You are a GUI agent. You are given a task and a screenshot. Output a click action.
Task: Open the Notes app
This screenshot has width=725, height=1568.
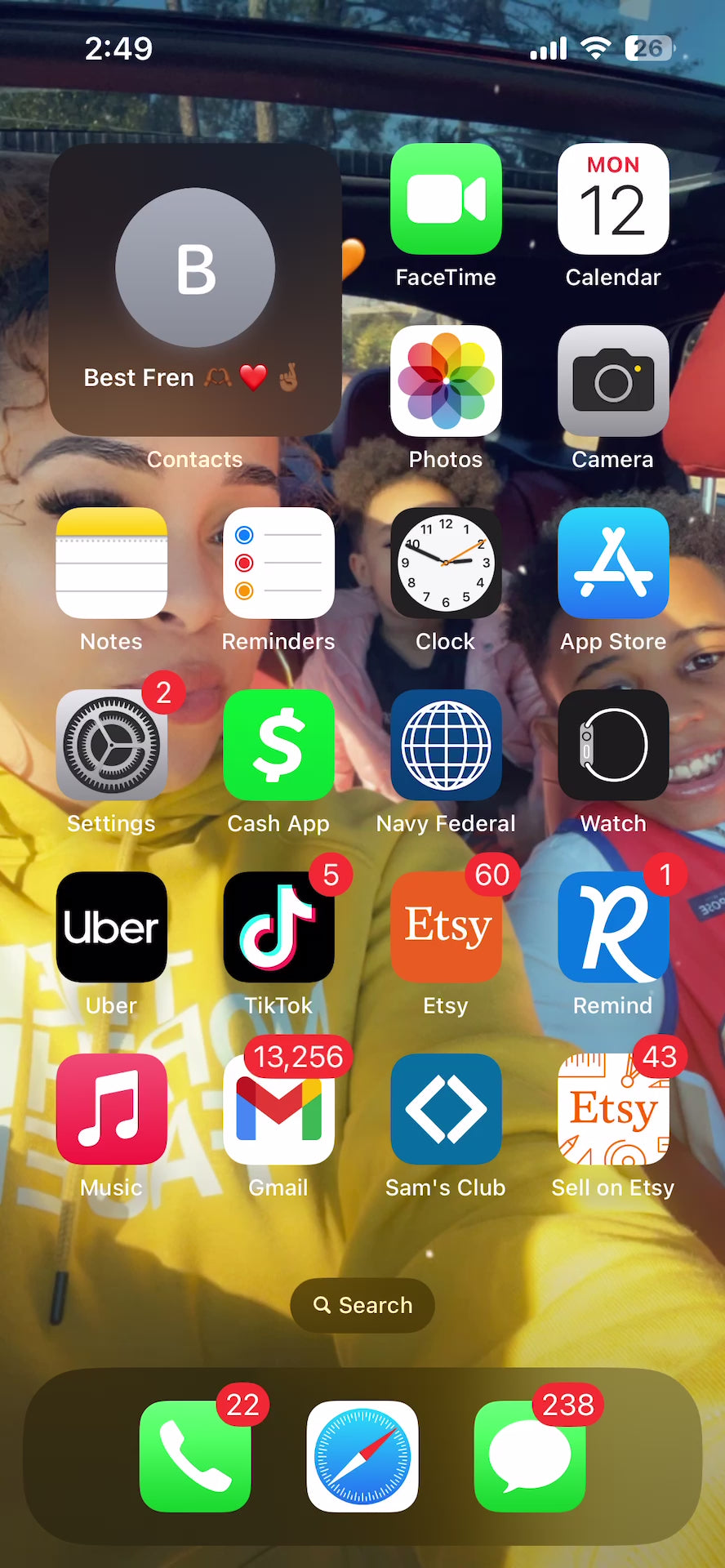(x=112, y=563)
